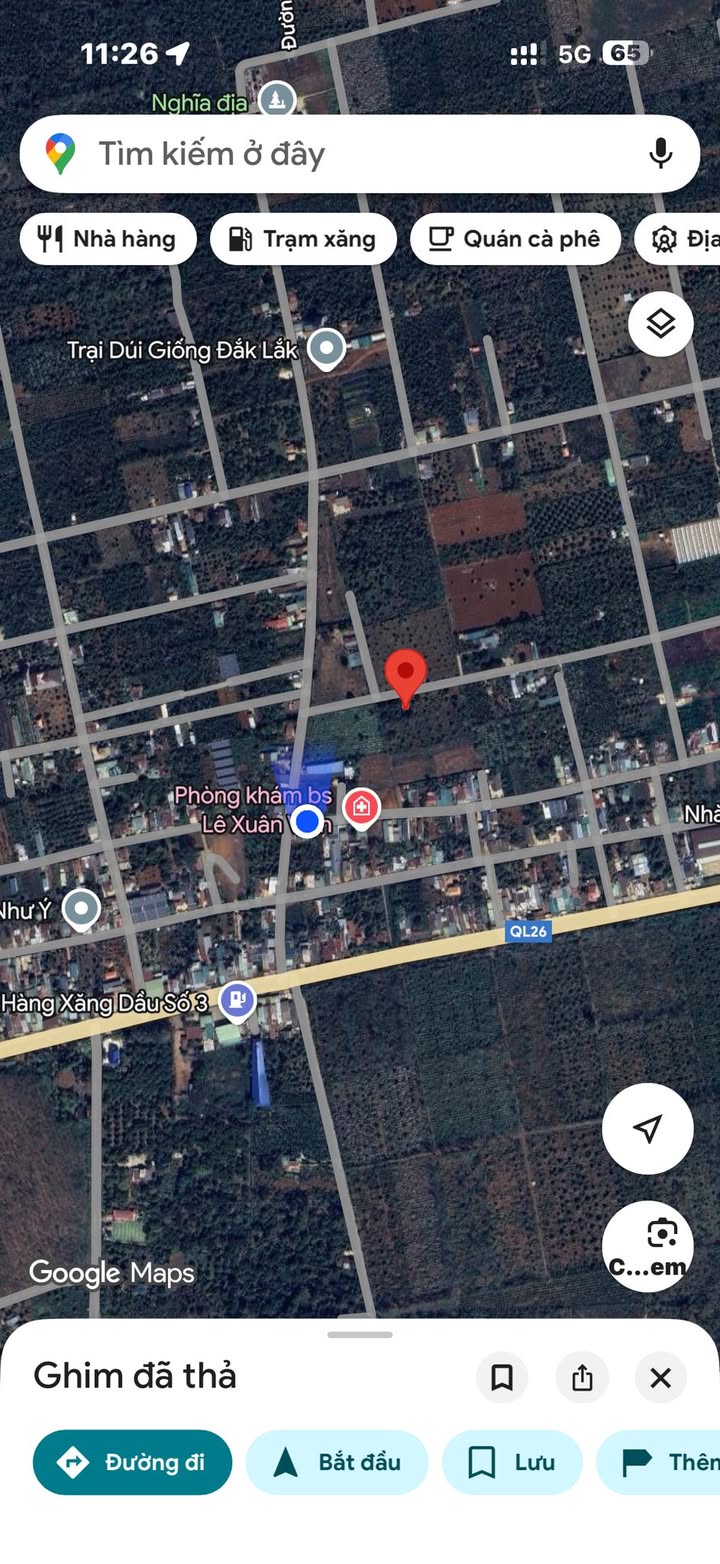Start navigation with "Bắt đầu"

coord(337,1462)
